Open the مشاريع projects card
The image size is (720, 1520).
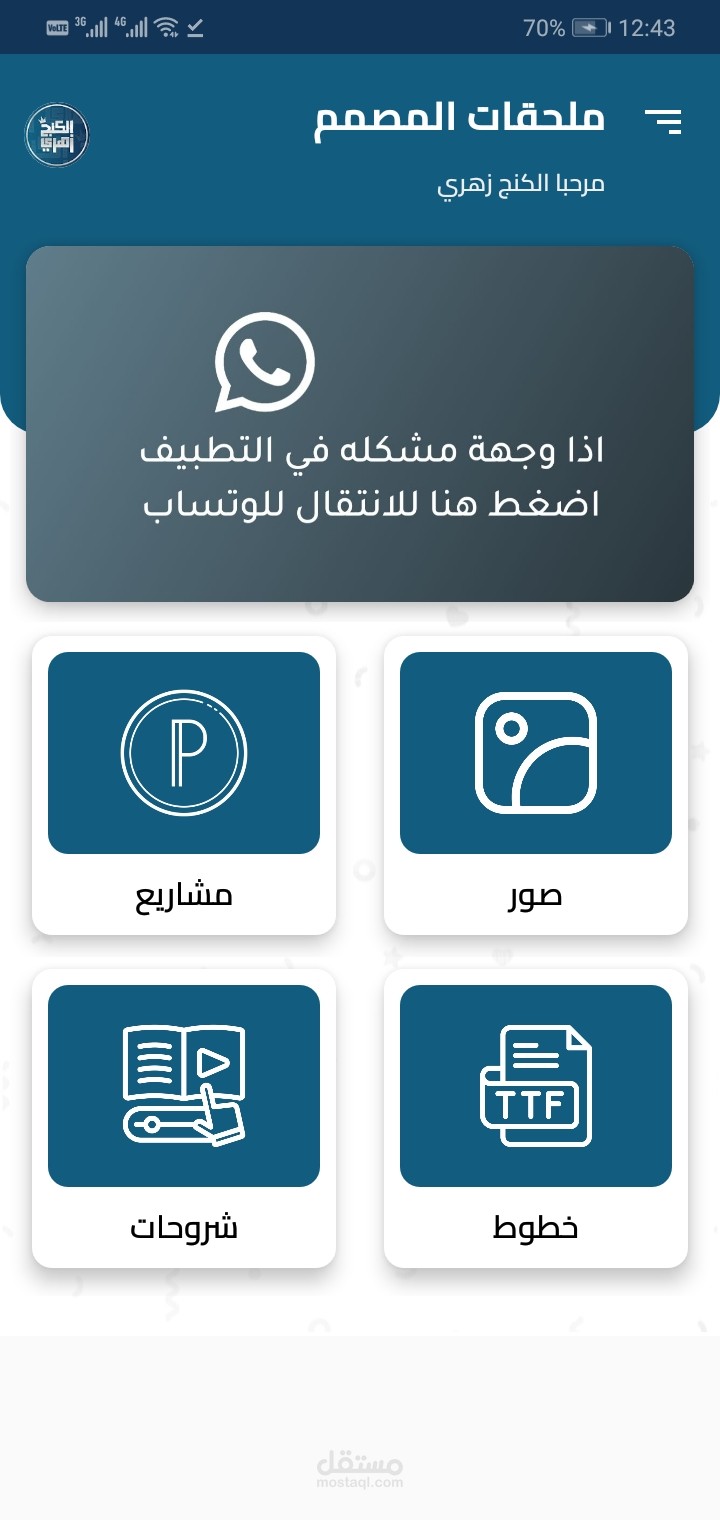[184, 785]
